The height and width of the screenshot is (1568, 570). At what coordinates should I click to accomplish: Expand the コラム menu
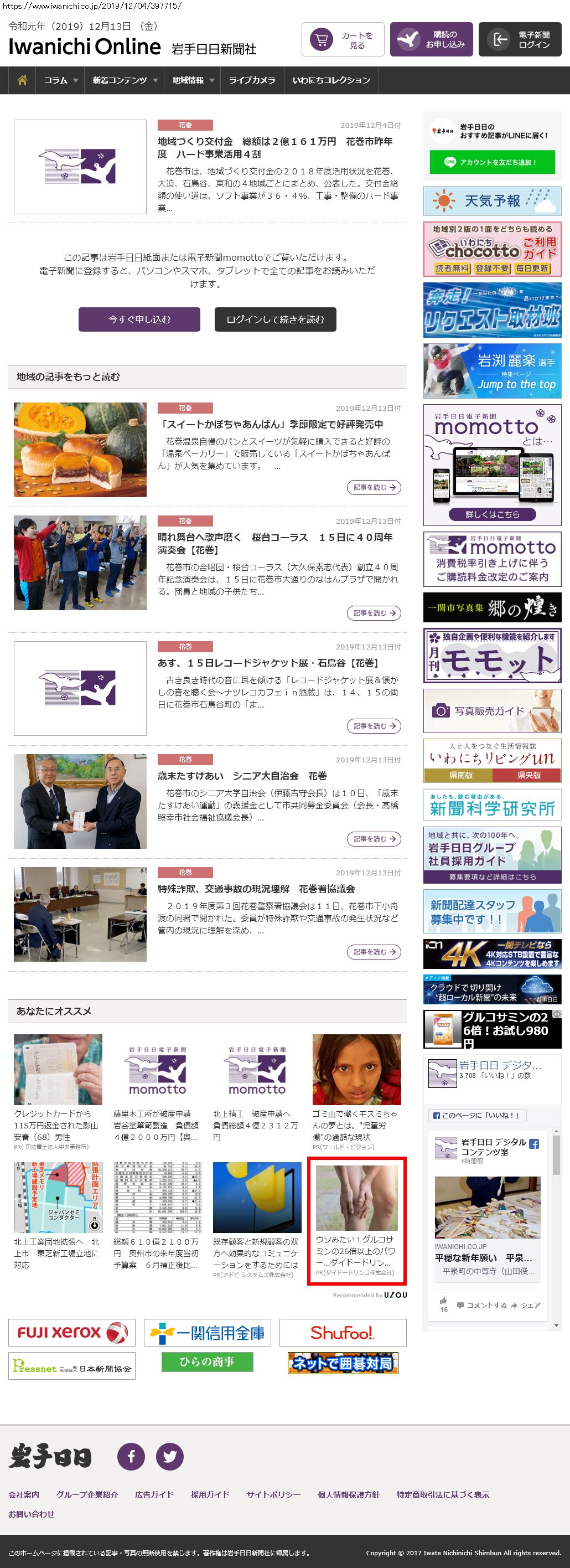point(61,80)
